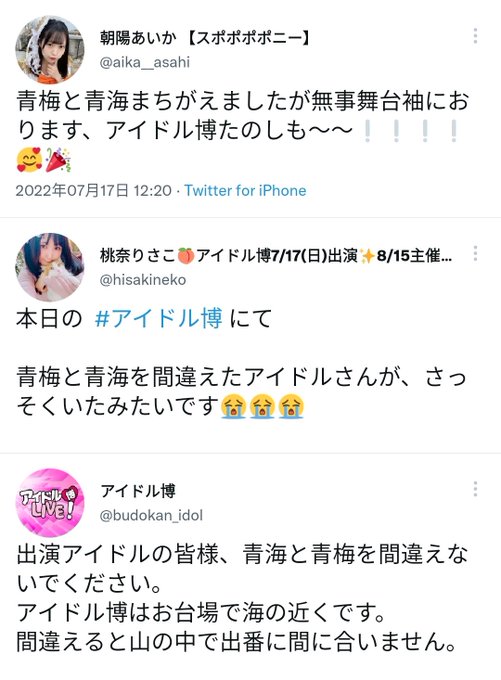Open the #アイドル博 hashtag

tap(158, 319)
